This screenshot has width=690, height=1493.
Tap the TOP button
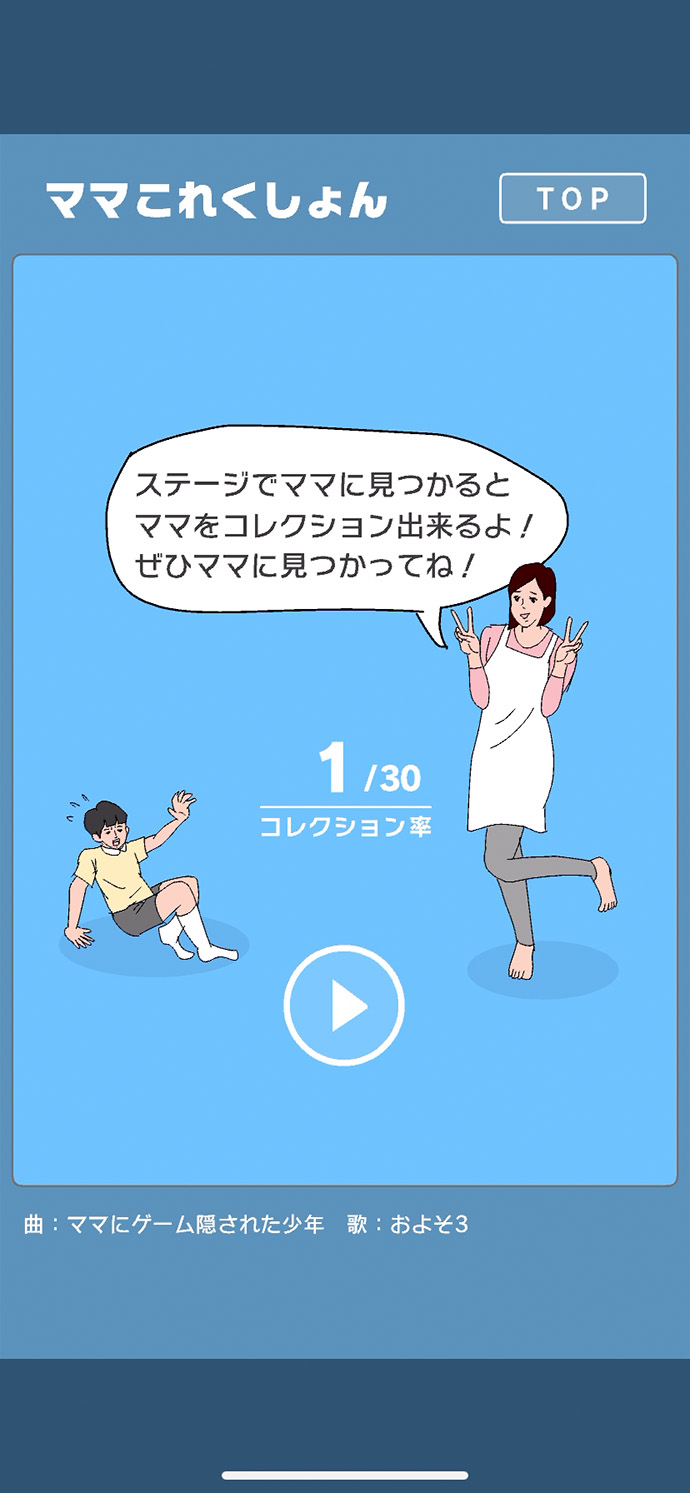572,198
